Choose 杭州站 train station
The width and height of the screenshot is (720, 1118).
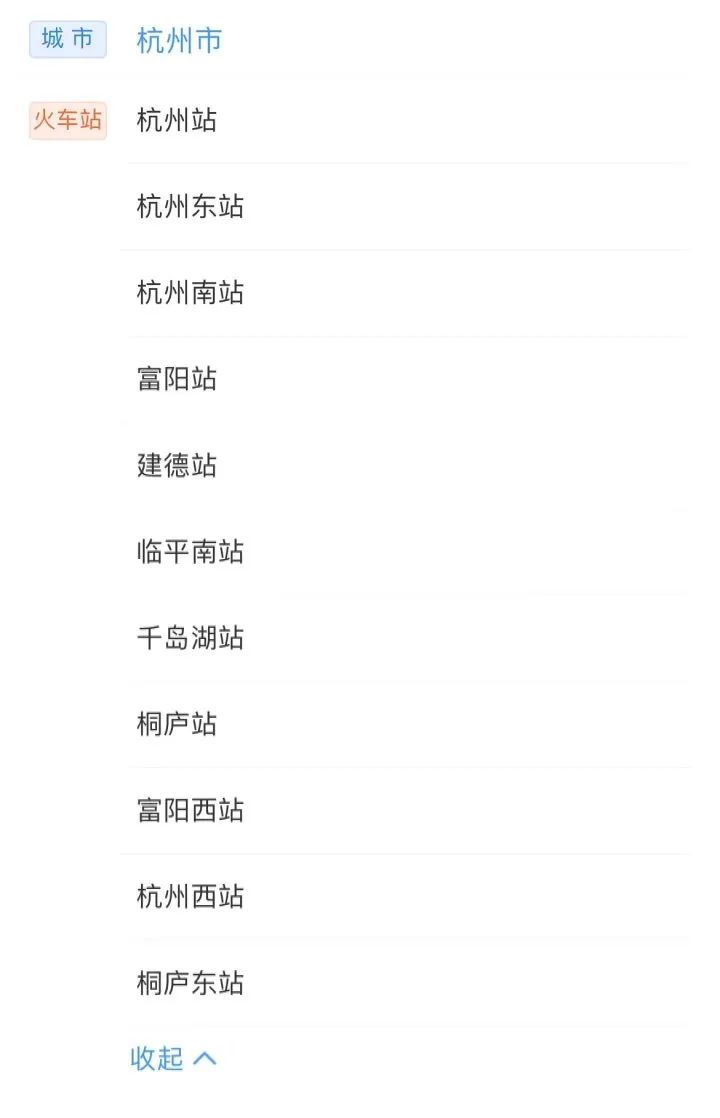(x=177, y=121)
